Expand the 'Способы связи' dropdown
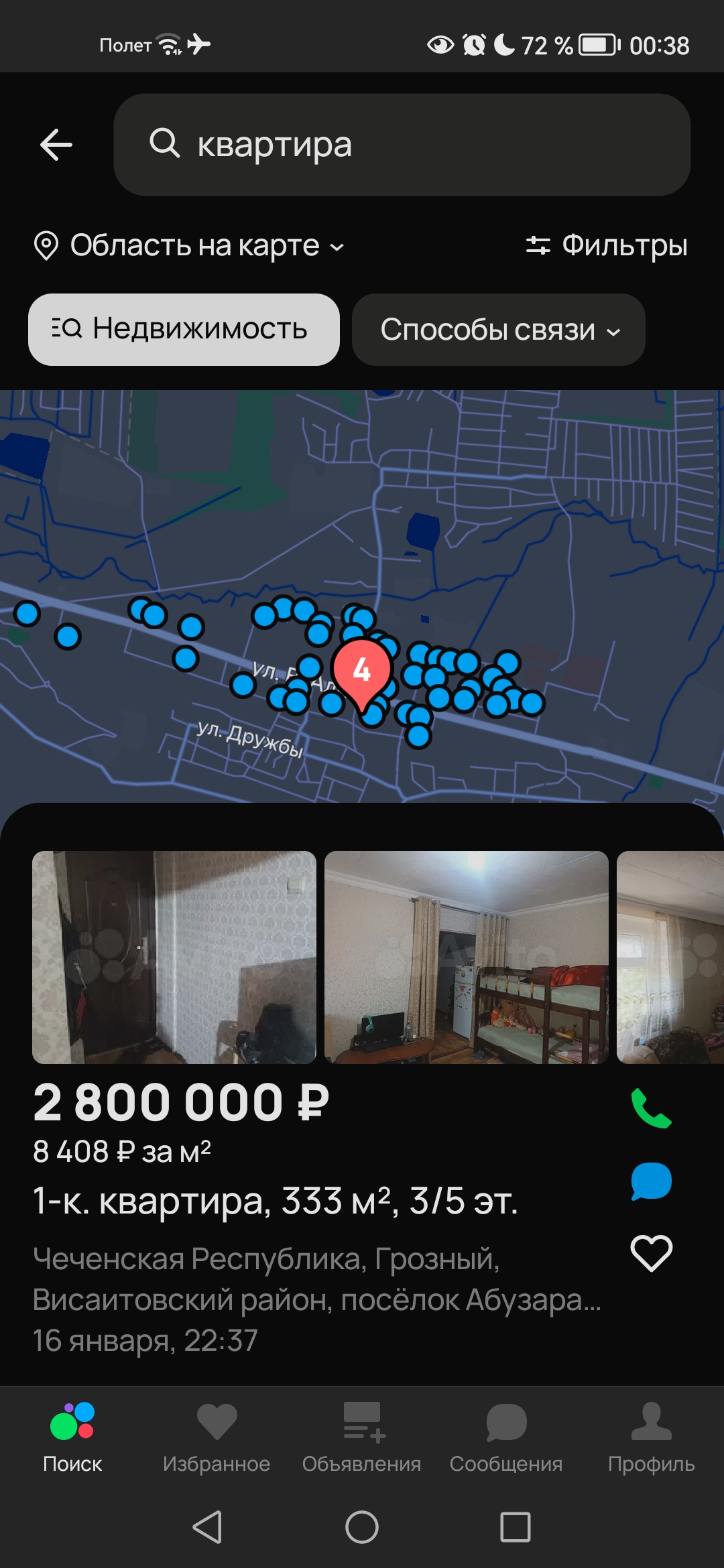This screenshot has width=724, height=1568. [x=499, y=330]
